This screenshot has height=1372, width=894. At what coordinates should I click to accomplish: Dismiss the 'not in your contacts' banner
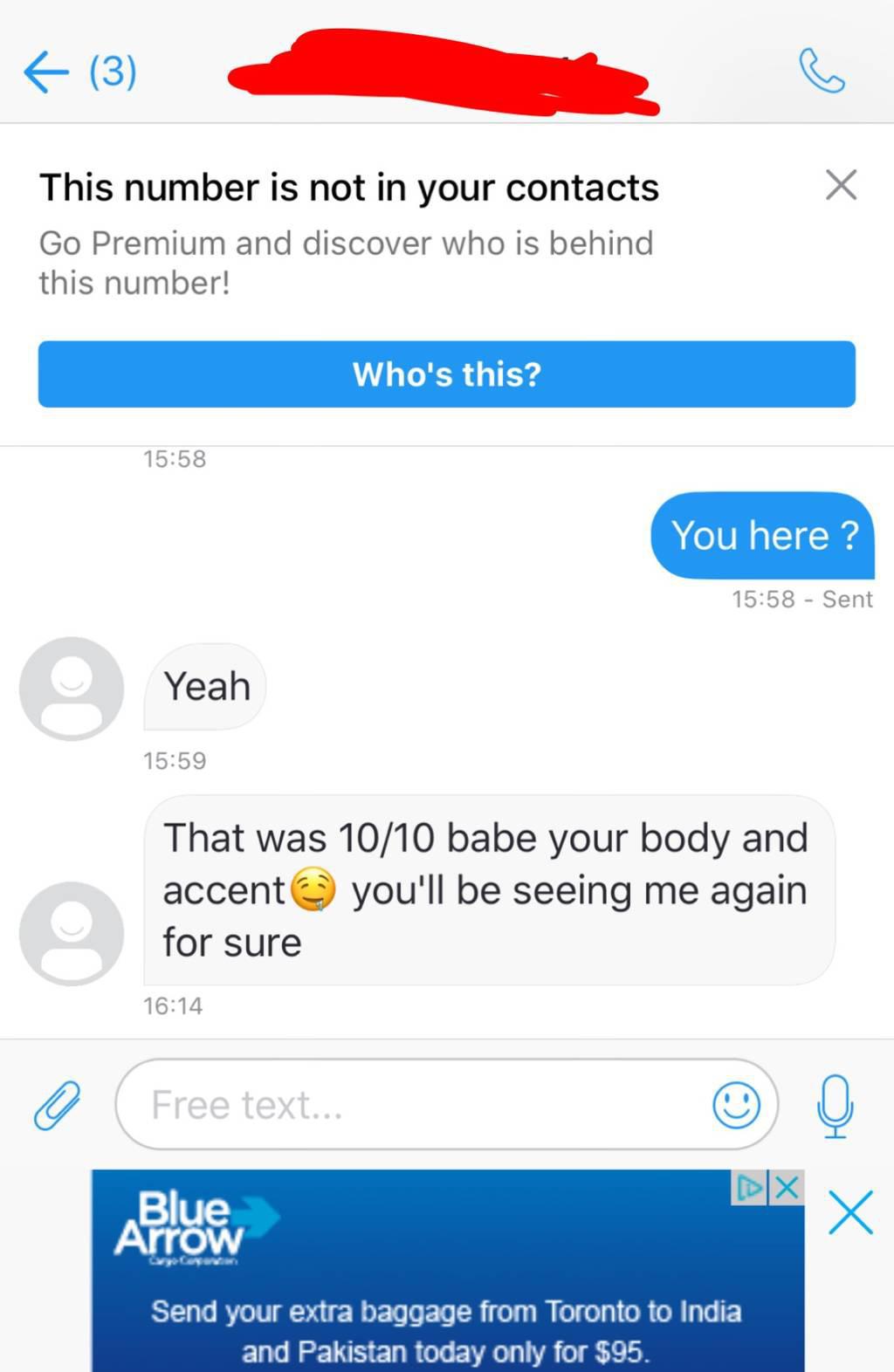pyautogui.click(x=841, y=185)
